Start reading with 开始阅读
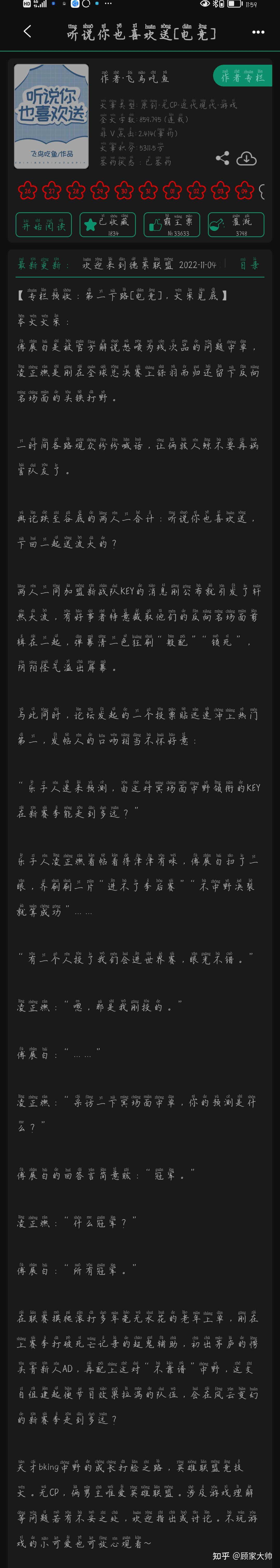The height and width of the screenshot is (1568, 280). tap(44, 225)
